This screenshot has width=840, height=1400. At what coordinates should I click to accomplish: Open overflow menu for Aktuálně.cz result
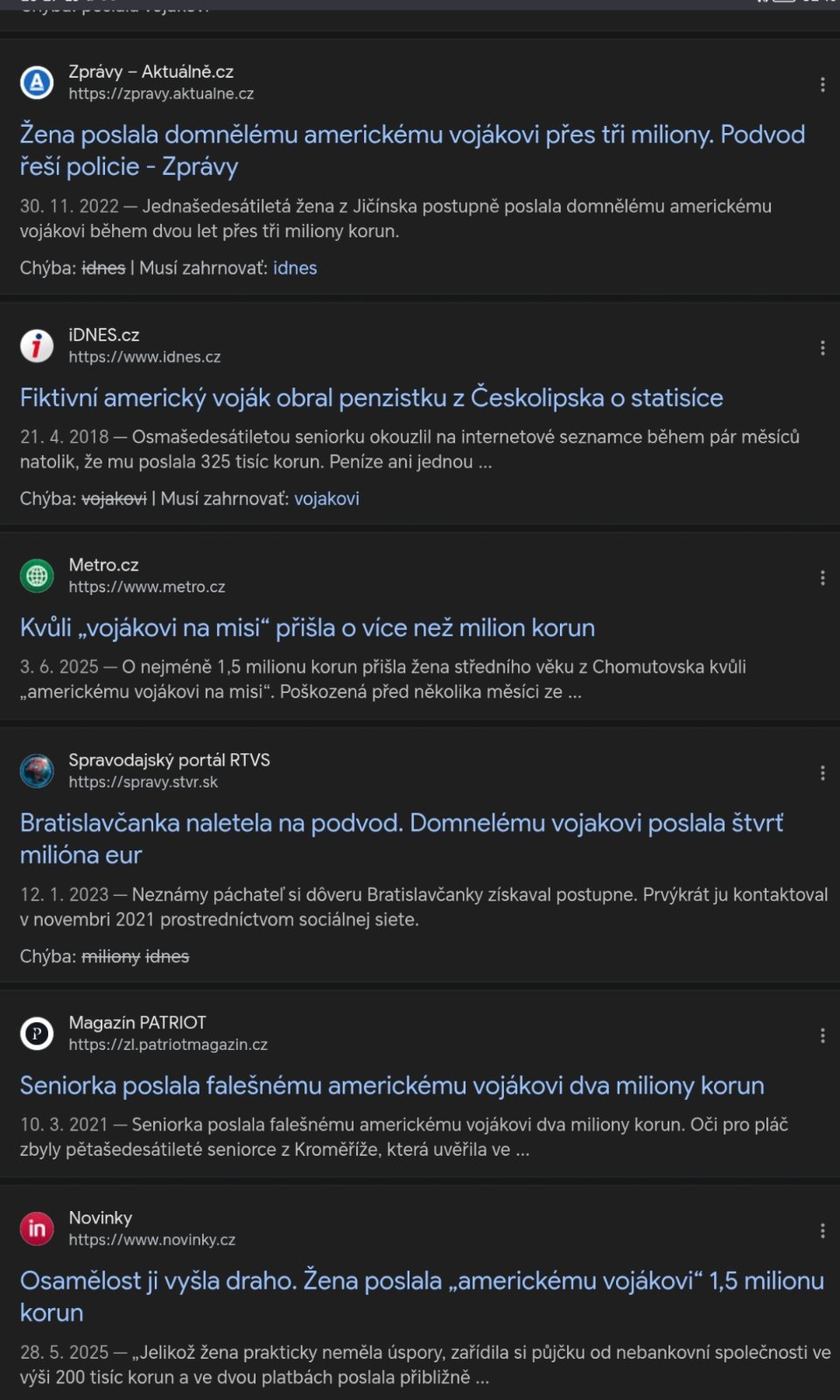point(822,84)
